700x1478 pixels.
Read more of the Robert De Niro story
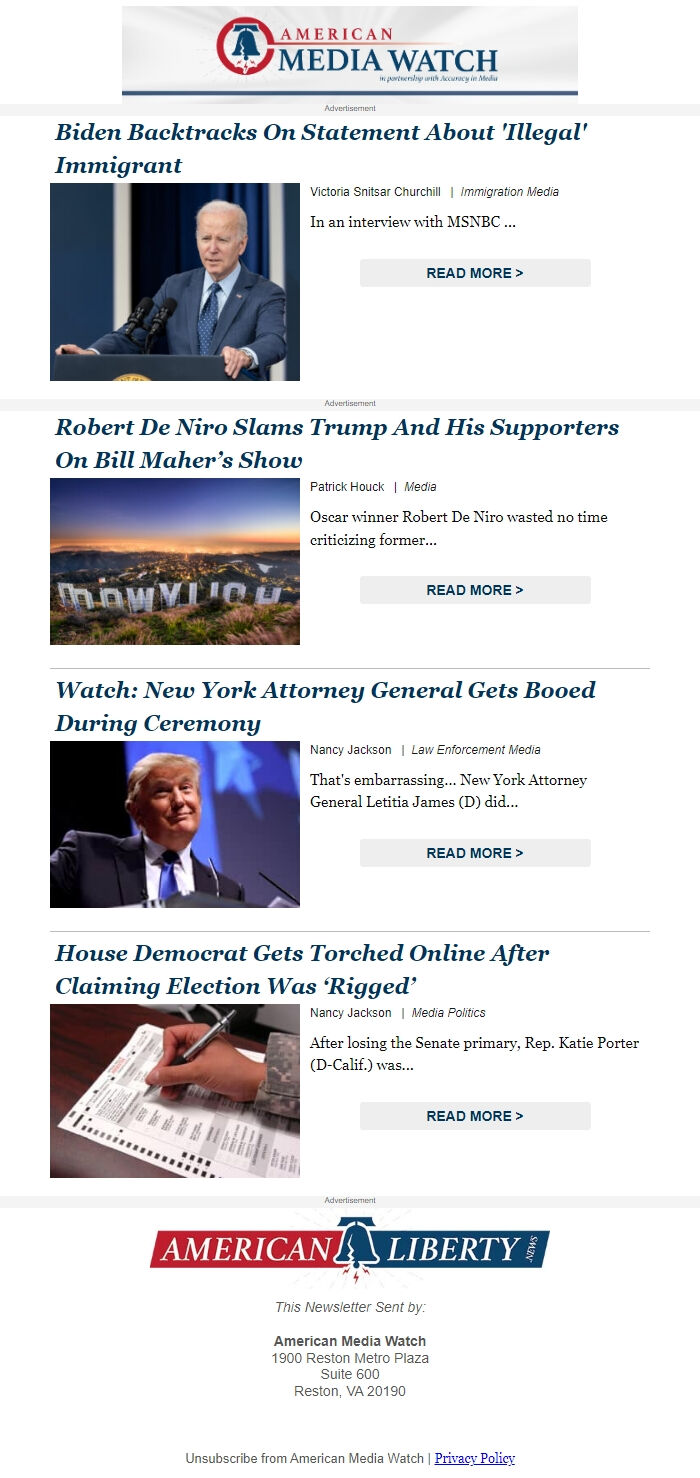point(475,590)
